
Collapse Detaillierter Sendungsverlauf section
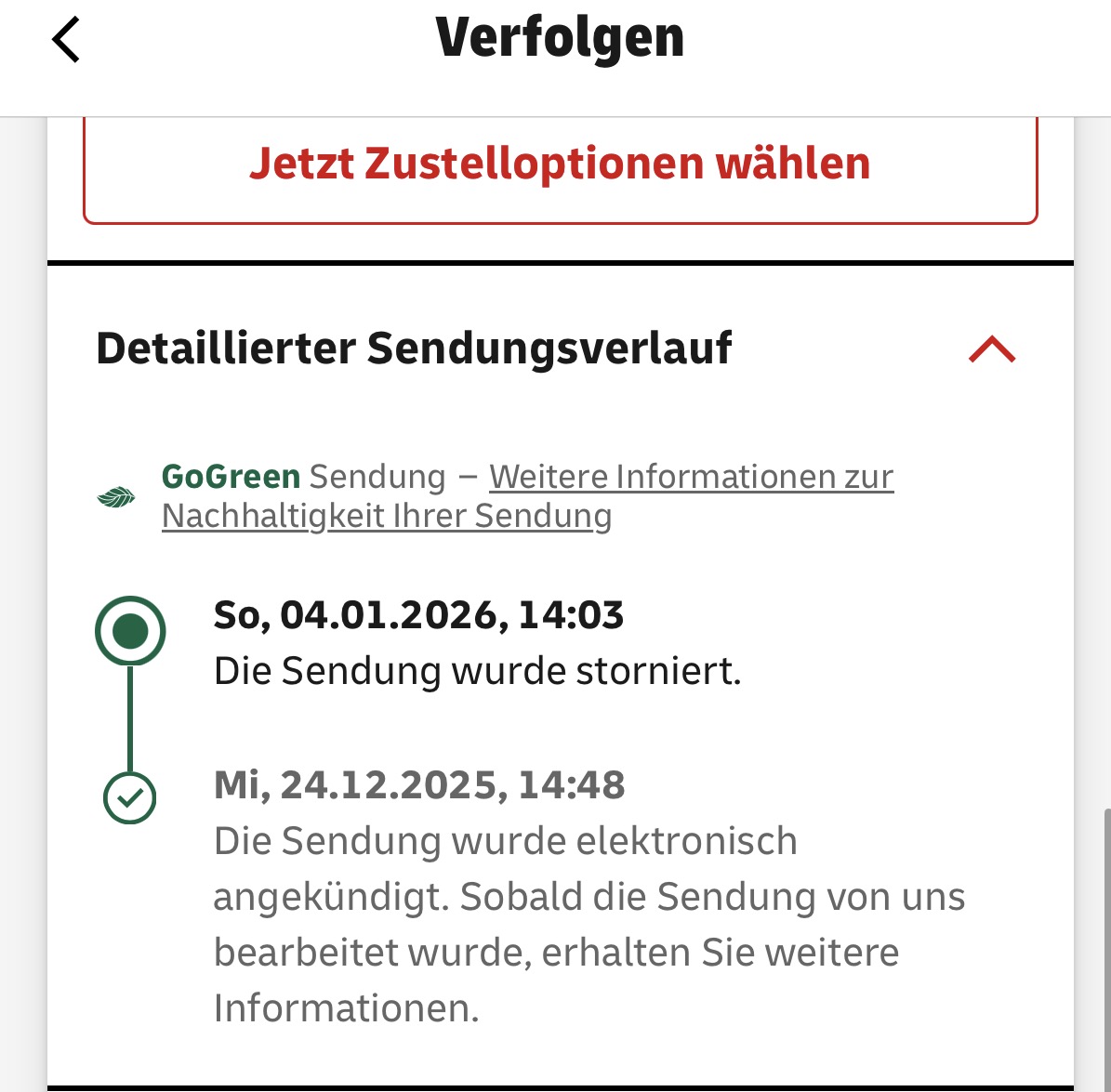point(992,349)
